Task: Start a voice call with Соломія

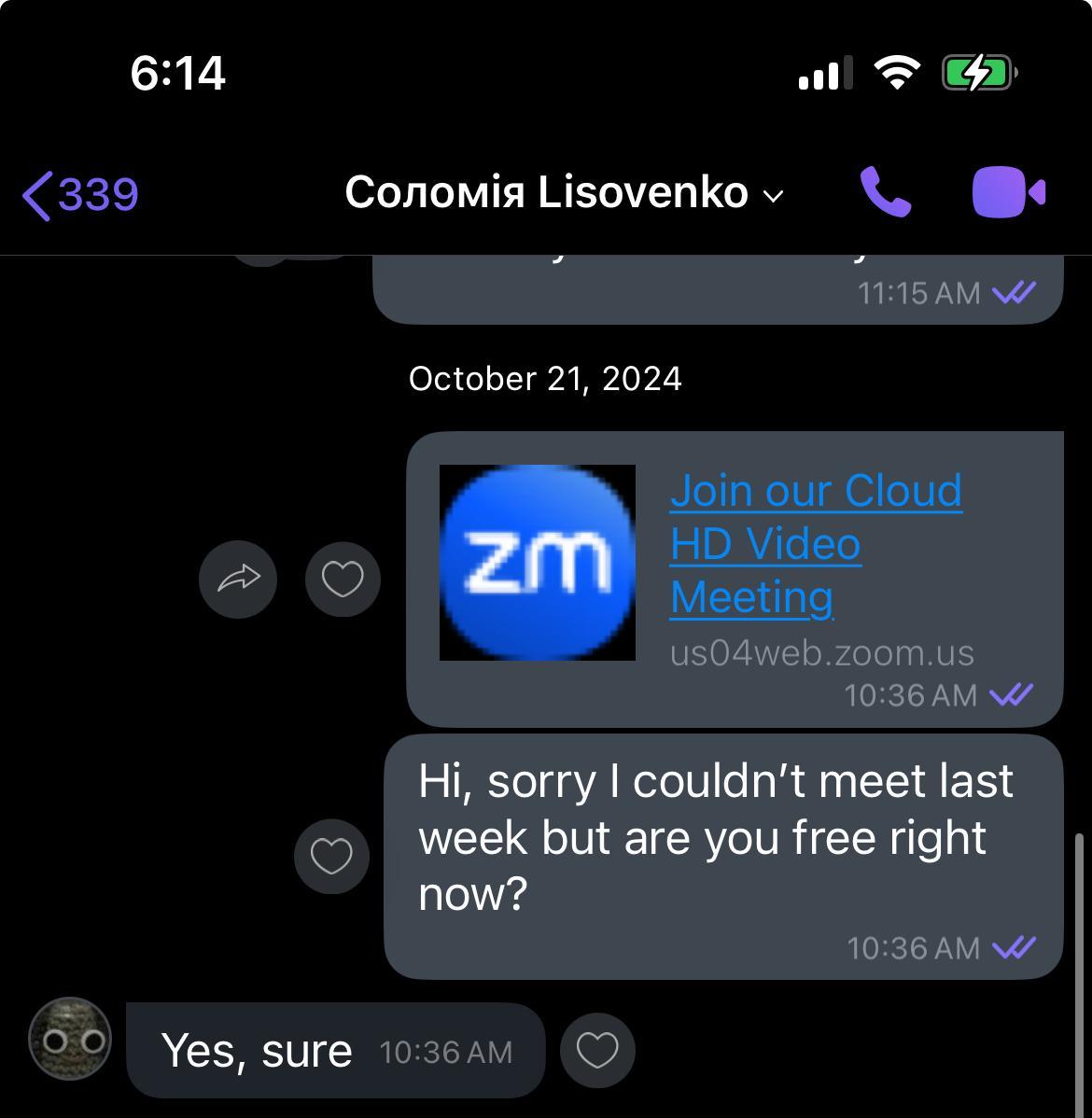Action: (x=884, y=192)
